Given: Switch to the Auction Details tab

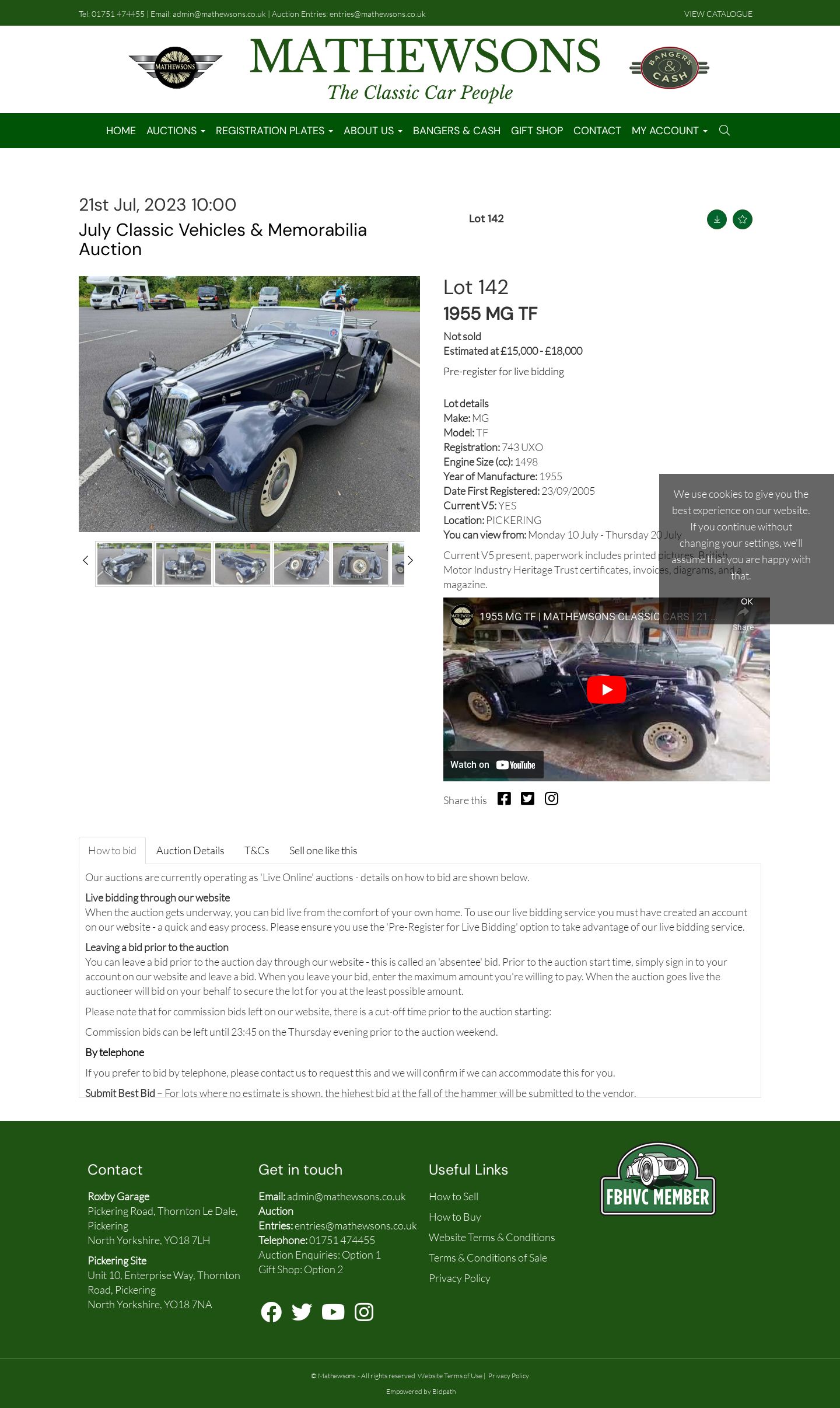Looking at the screenshot, I should pyautogui.click(x=190, y=851).
